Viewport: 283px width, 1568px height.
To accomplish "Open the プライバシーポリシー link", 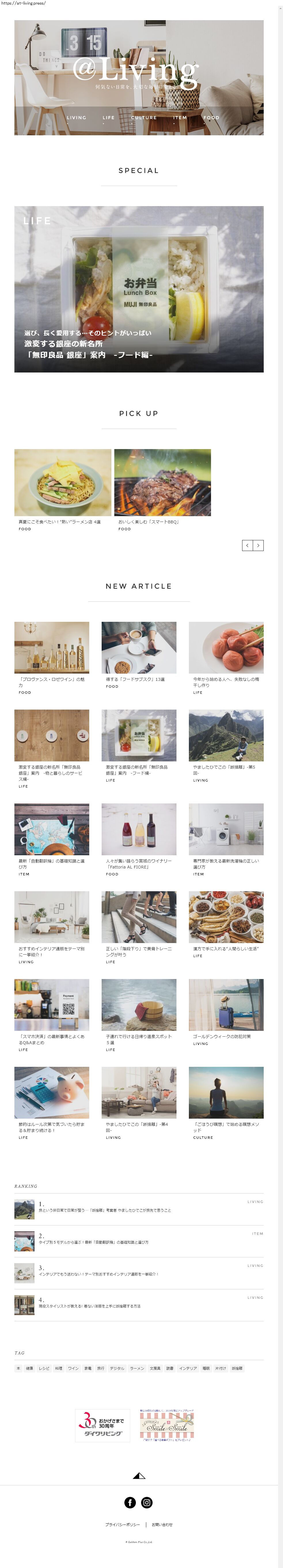I will tap(122, 1525).
